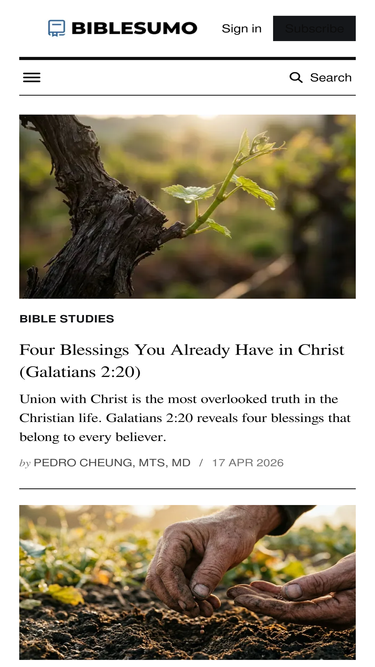This screenshot has width=375, height=667.
Task: Open the Bible Studies category
Action: point(67,319)
